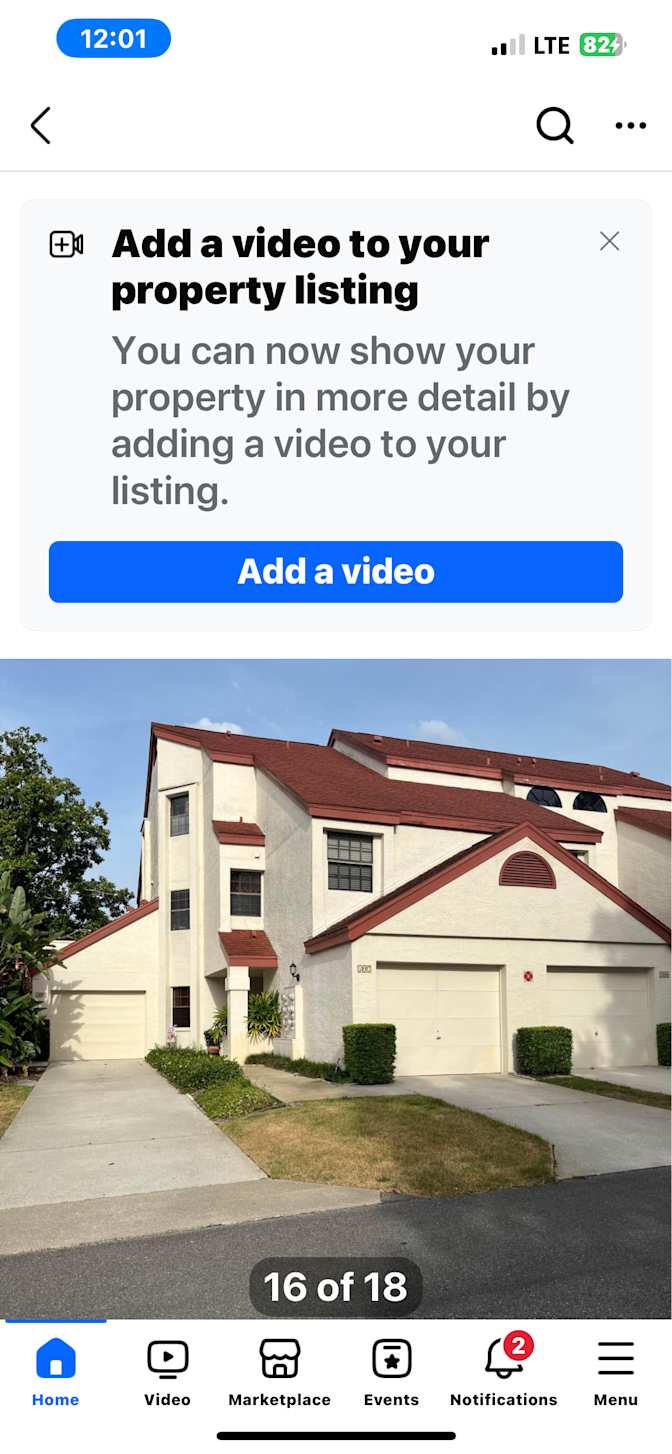Go back using the top-left arrow
The width and height of the screenshot is (672, 1454).
pos(40,126)
